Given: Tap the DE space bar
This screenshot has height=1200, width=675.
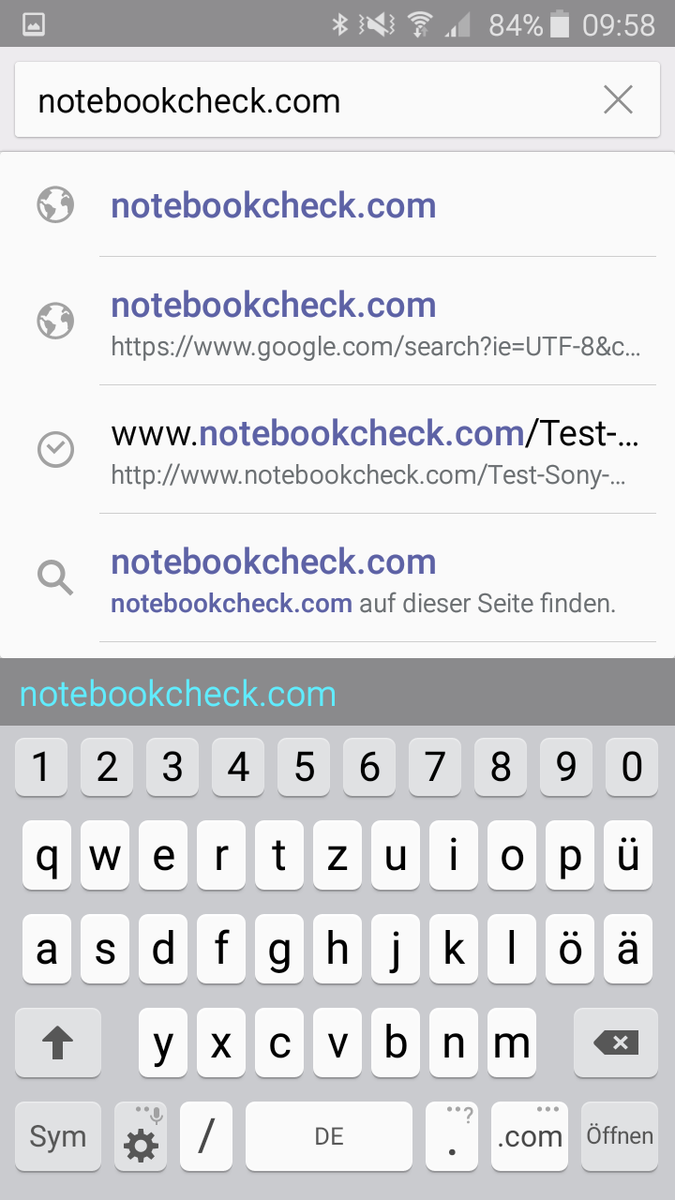Looking at the screenshot, I should coord(329,1136).
